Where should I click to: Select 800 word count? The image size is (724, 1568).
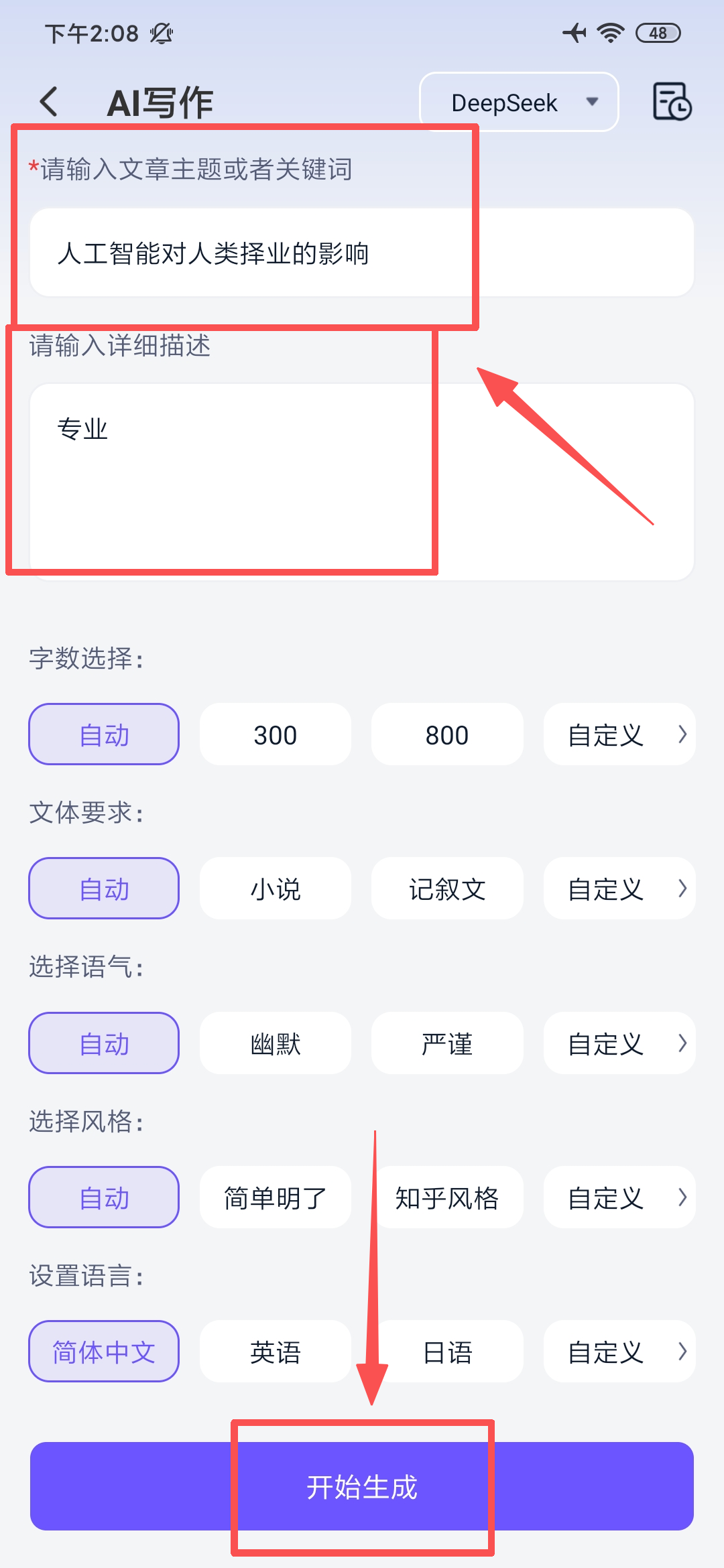click(447, 734)
